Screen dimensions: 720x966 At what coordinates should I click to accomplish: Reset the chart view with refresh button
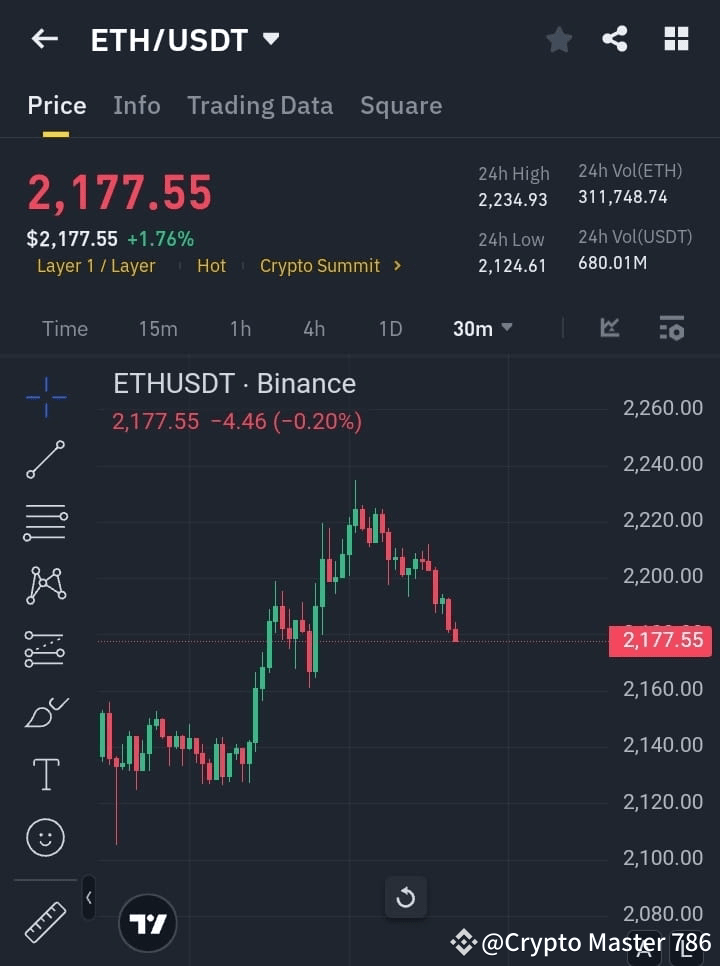coord(406,897)
